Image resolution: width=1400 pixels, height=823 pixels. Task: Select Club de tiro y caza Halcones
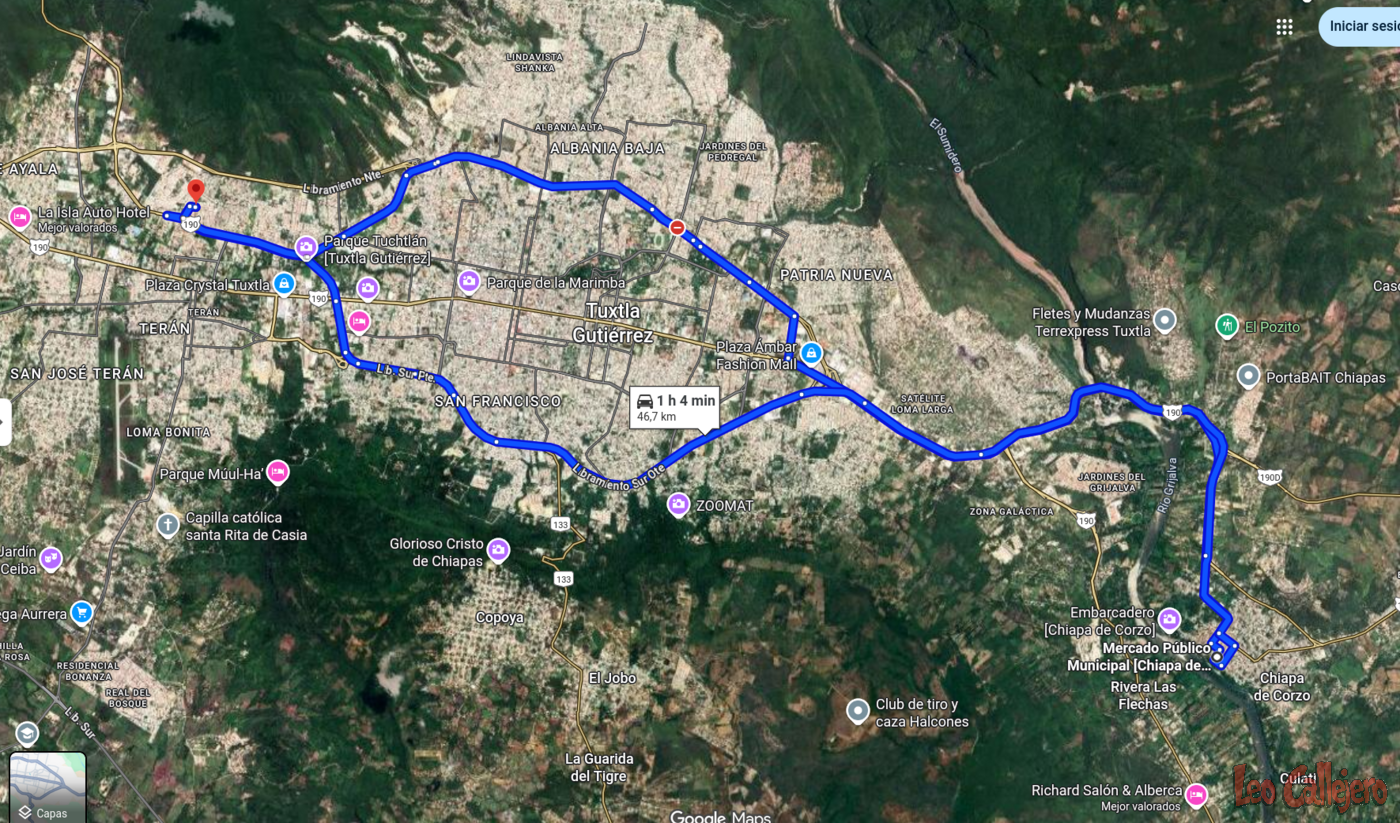pyautogui.click(x=857, y=711)
